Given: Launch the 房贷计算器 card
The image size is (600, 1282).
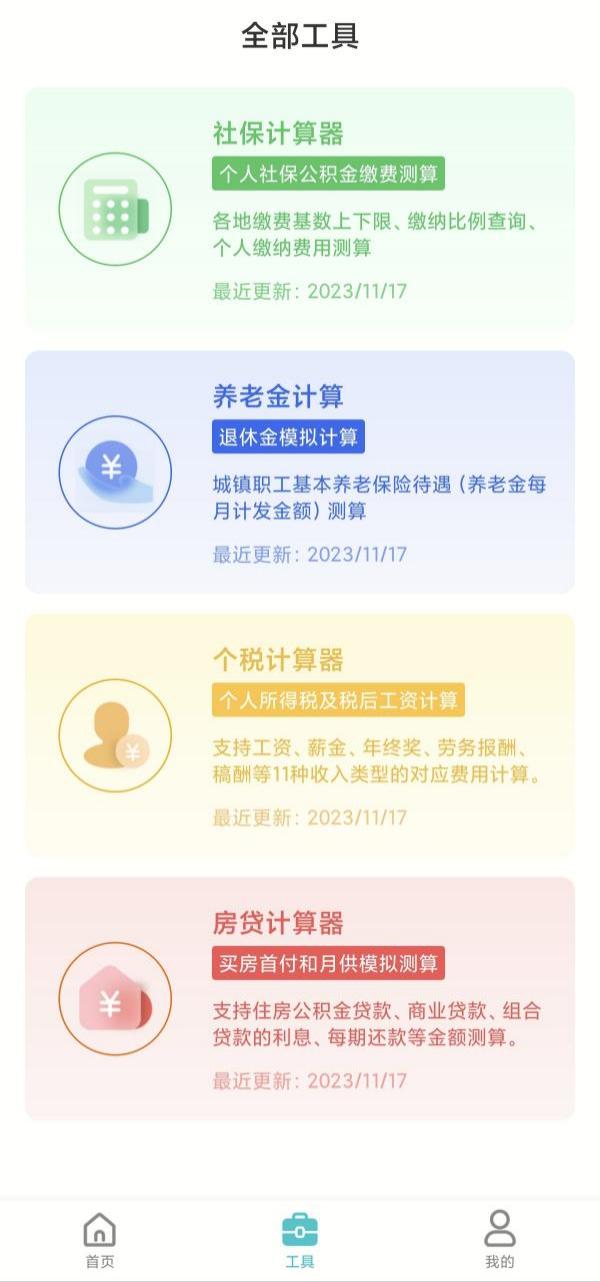Looking at the screenshot, I should tap(300, 998).
